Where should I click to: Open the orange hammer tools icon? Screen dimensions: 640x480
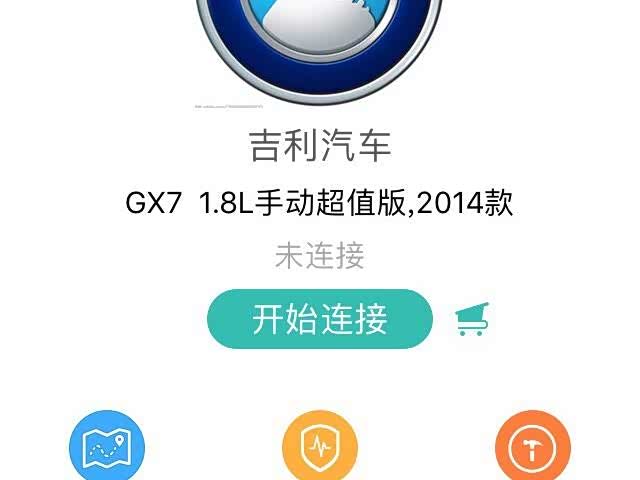(x=532, y=450)
